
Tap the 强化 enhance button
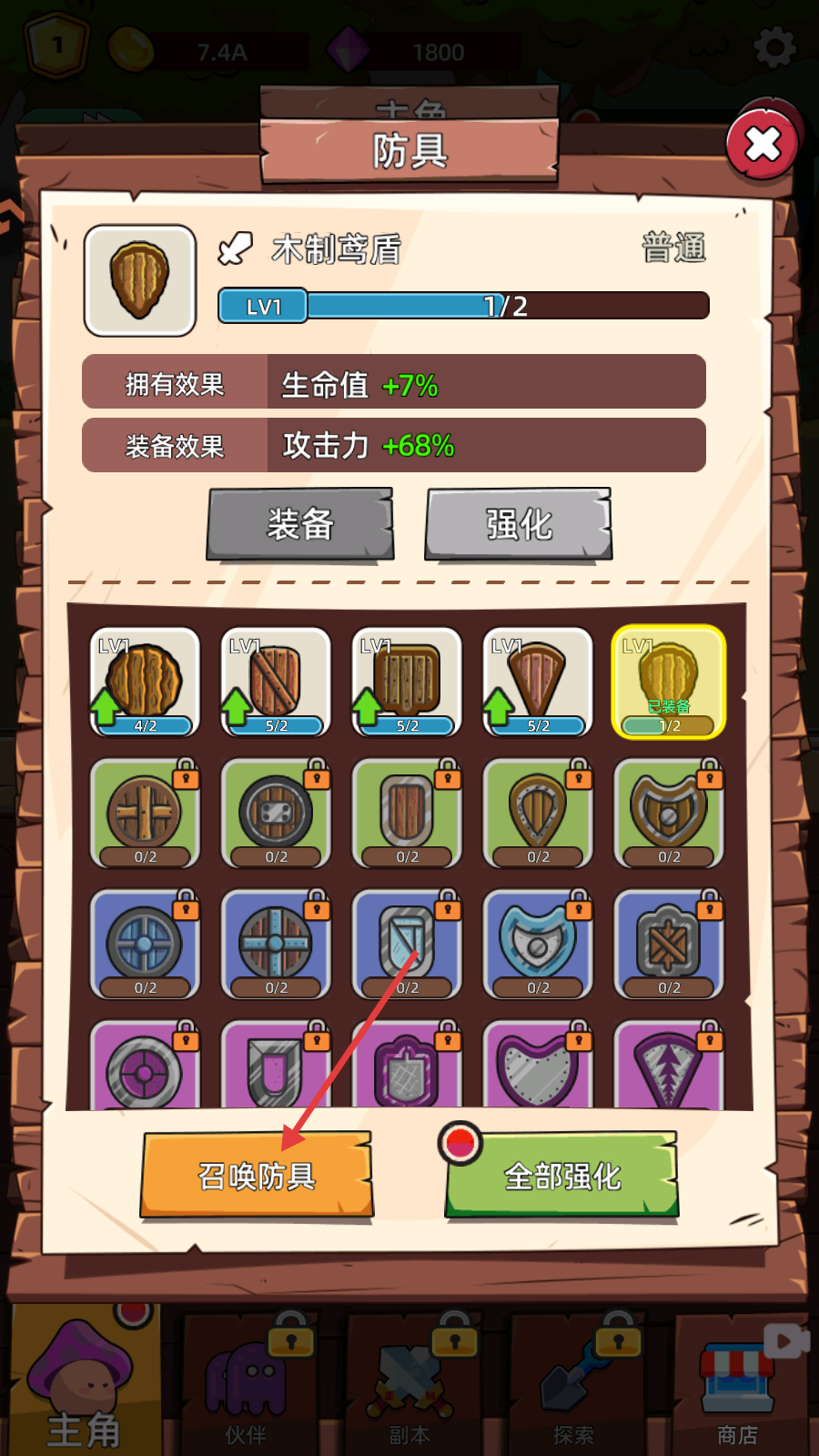[519, 524]
